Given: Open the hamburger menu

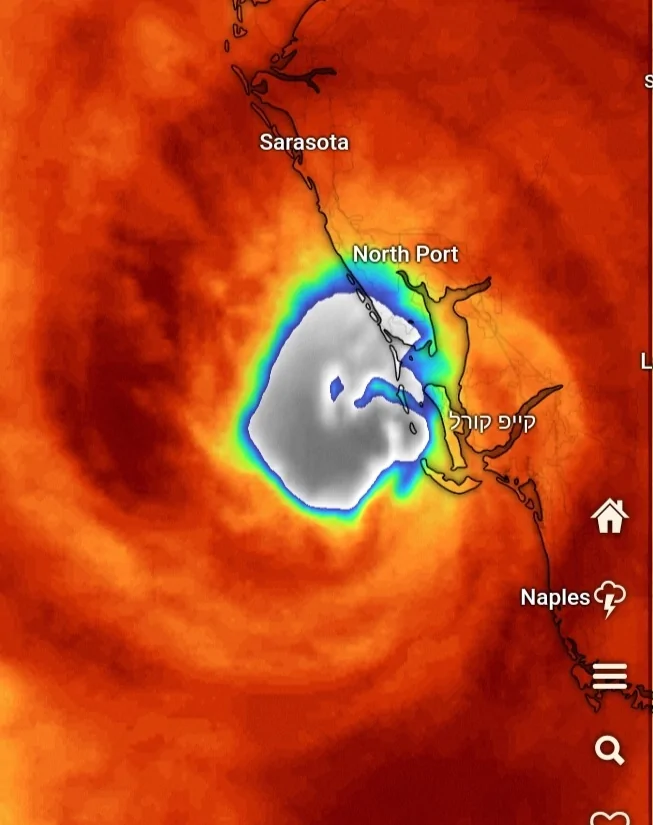Looking at the screenshot, I should 609,676.
